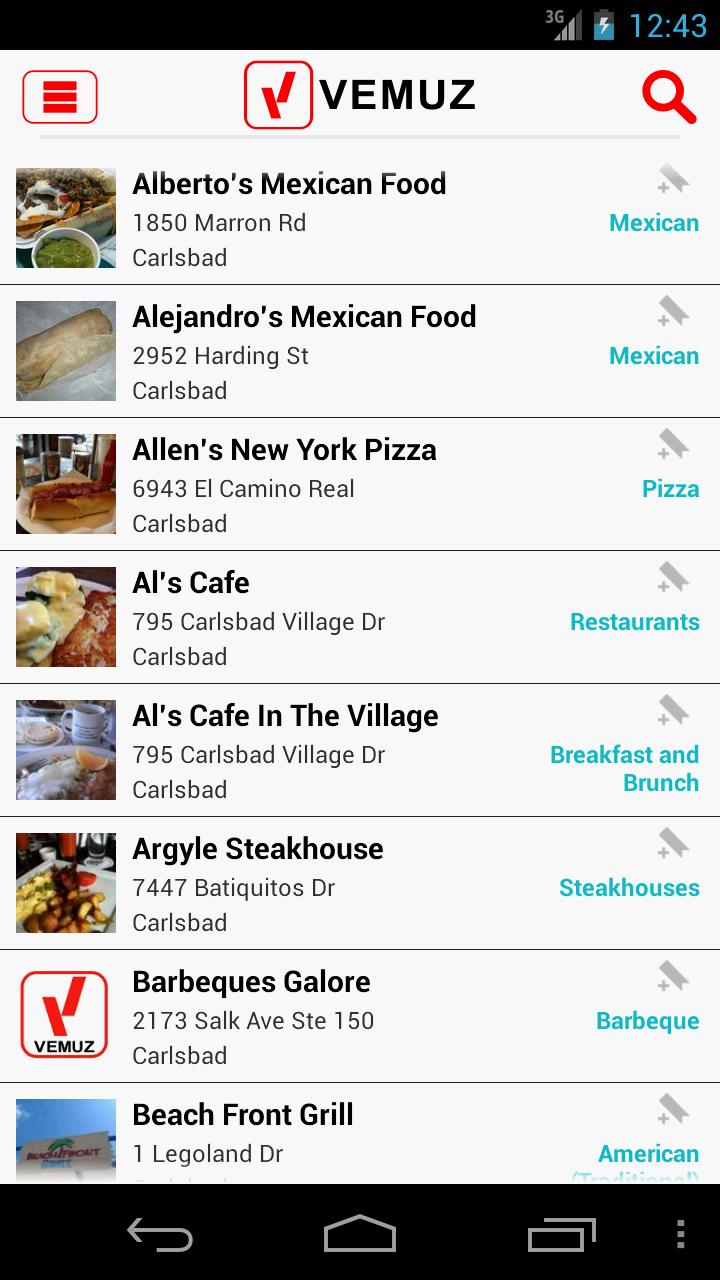The image size is (720, 1280).
Task: Select the pin icon for Argyle Steakhouse
Action: coord(673,843)
